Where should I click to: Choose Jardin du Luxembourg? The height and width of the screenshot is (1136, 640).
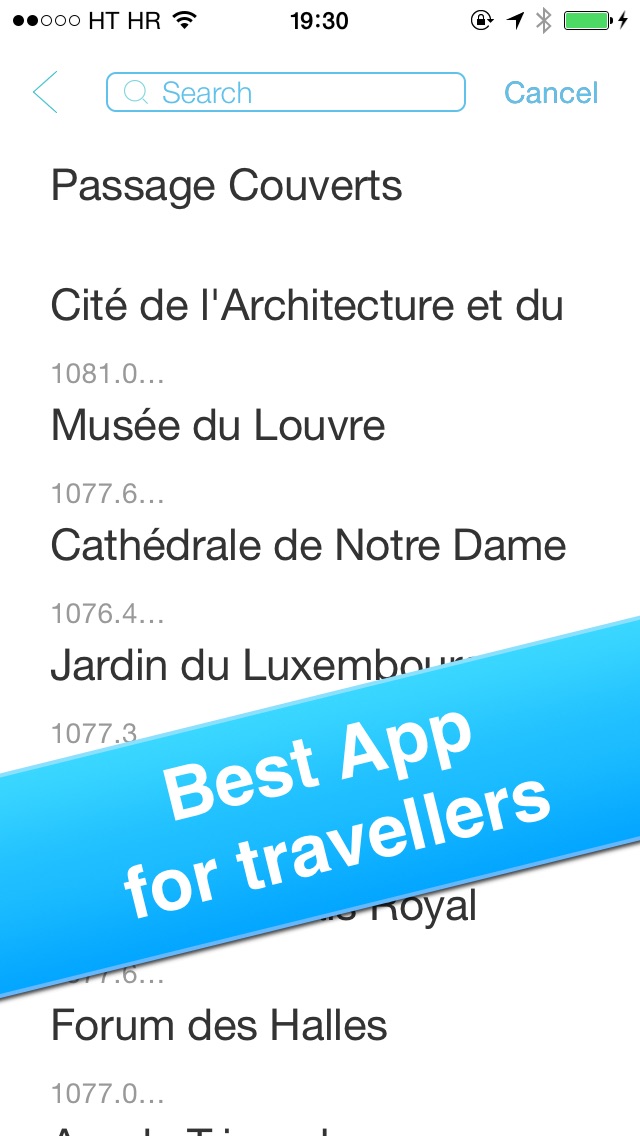click(262, 665)
